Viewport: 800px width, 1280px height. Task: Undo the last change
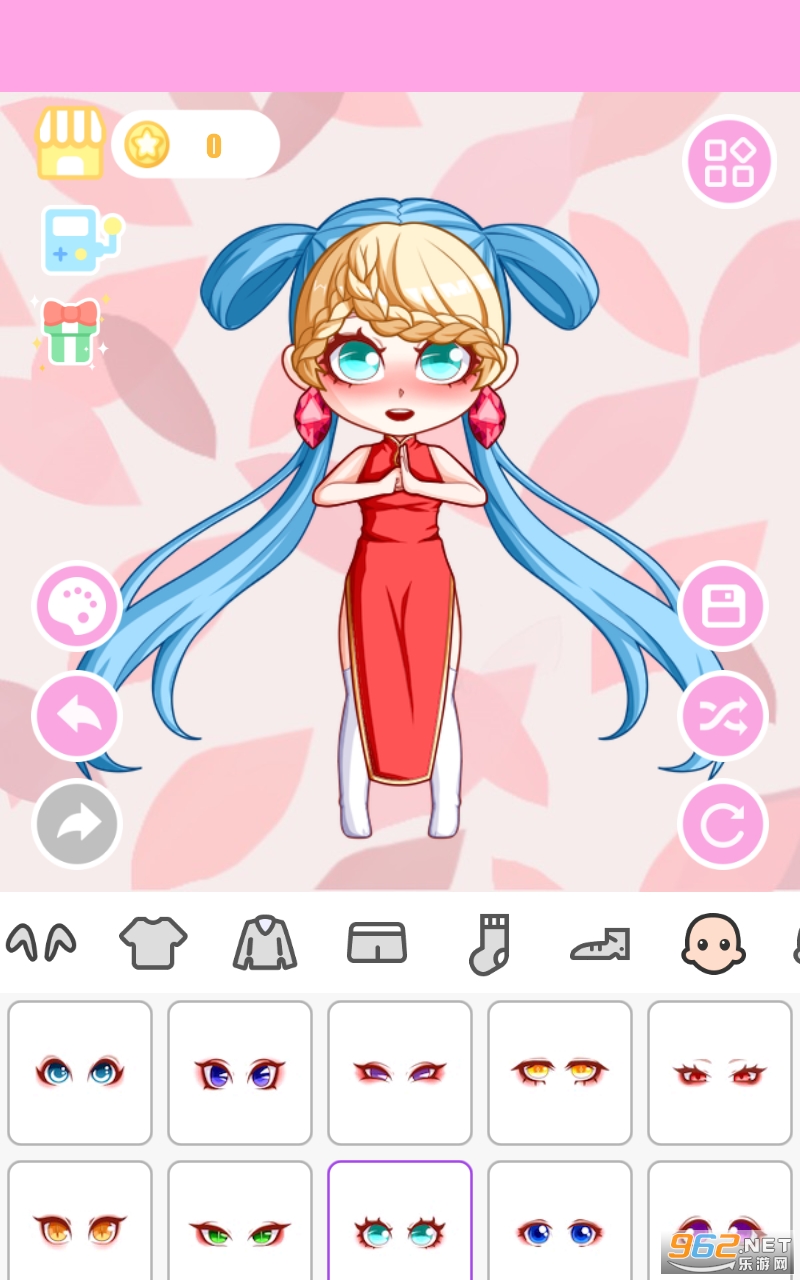coord(77,715)
